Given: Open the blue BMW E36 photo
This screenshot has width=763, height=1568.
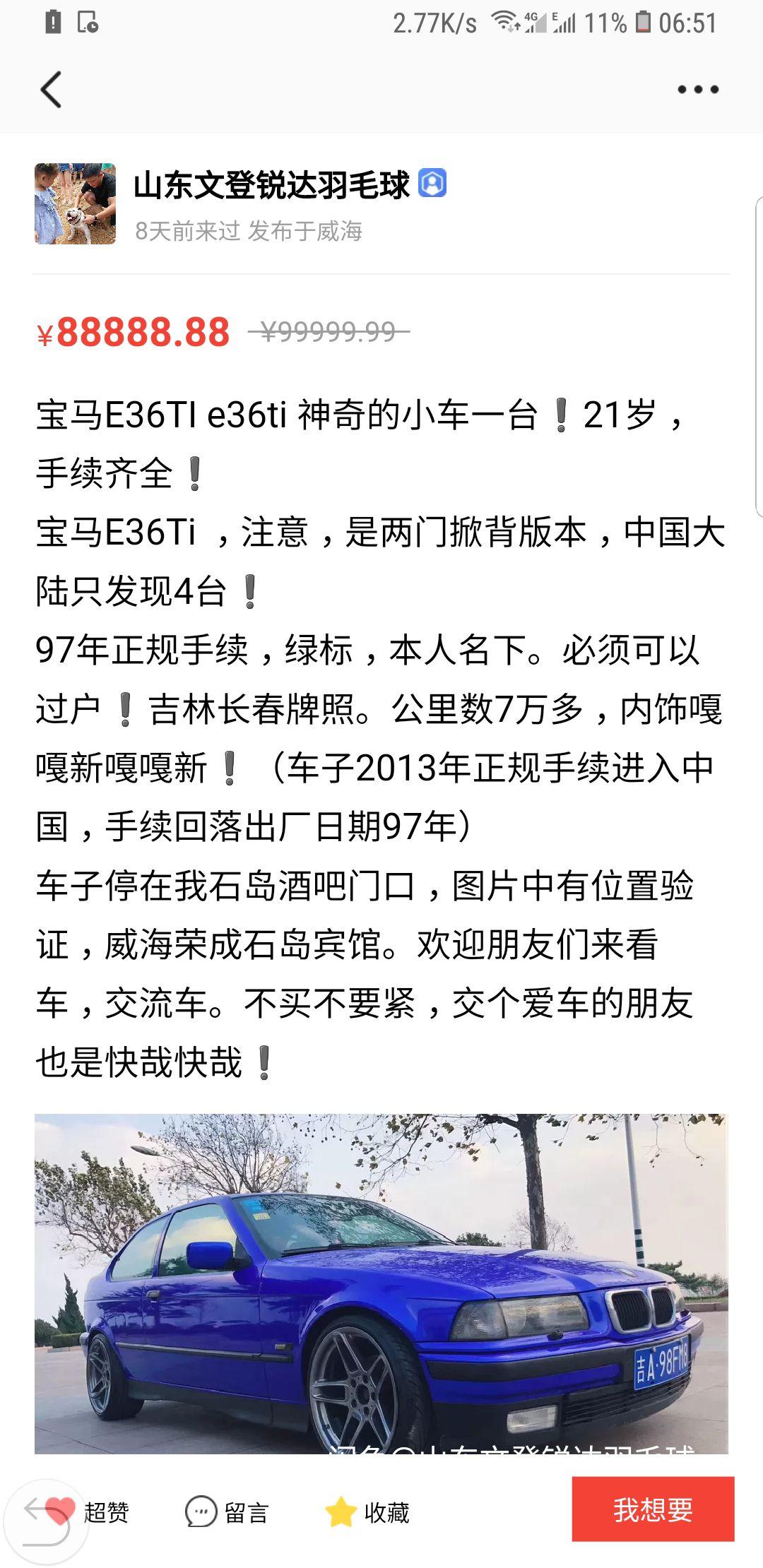Looking at the screenshot, I should [381, 1283].
